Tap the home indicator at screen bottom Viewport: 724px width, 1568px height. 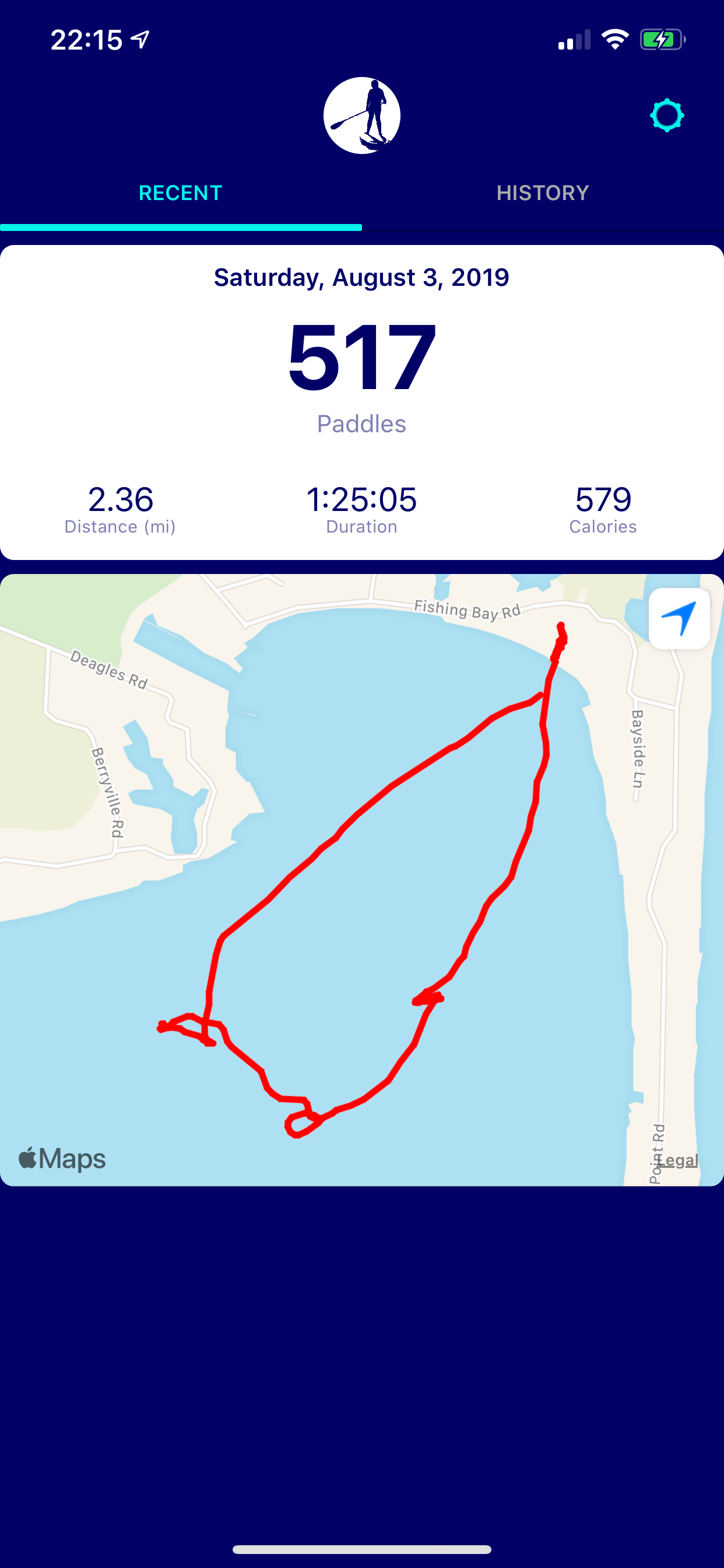click(361, 1549)
